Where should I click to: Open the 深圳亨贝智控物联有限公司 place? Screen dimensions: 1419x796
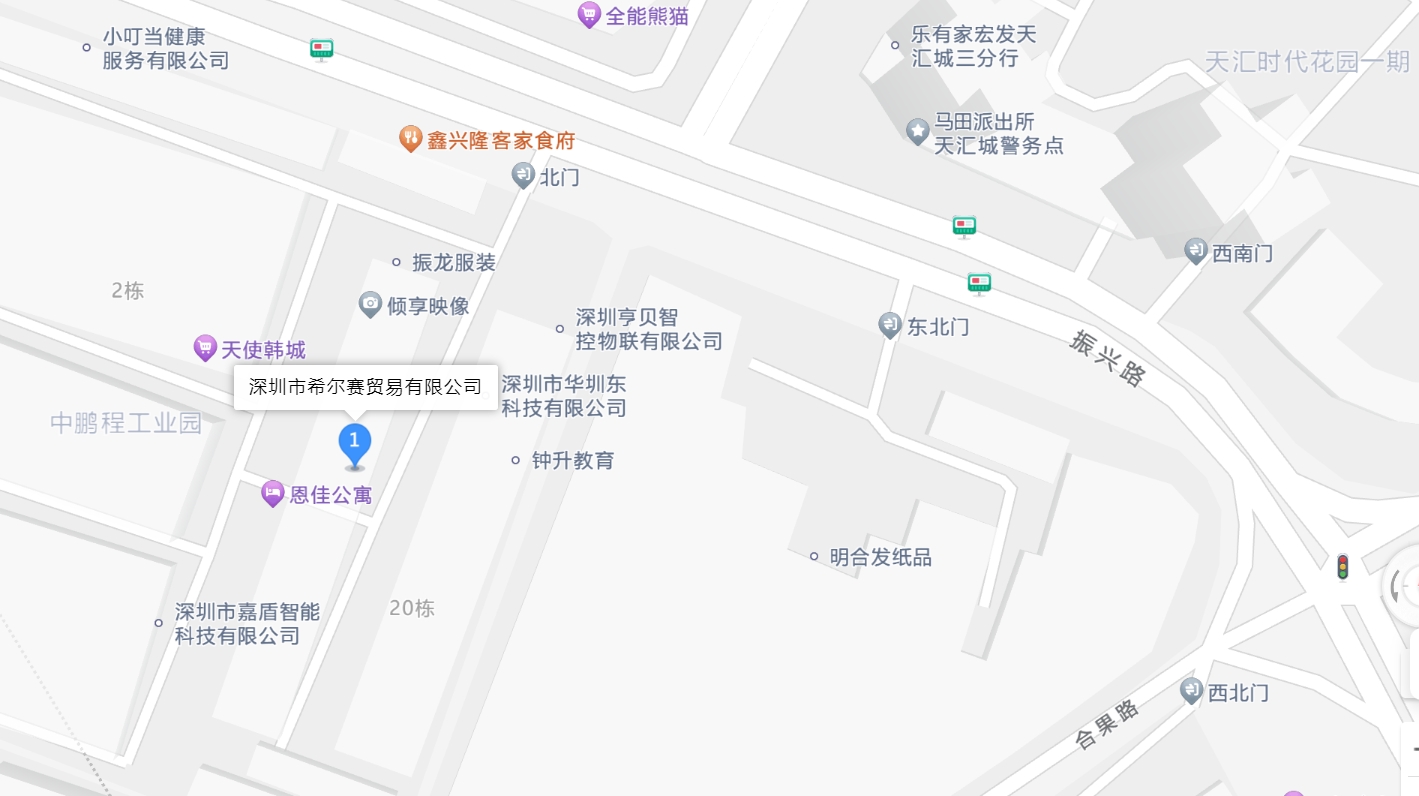coord(648,329)
